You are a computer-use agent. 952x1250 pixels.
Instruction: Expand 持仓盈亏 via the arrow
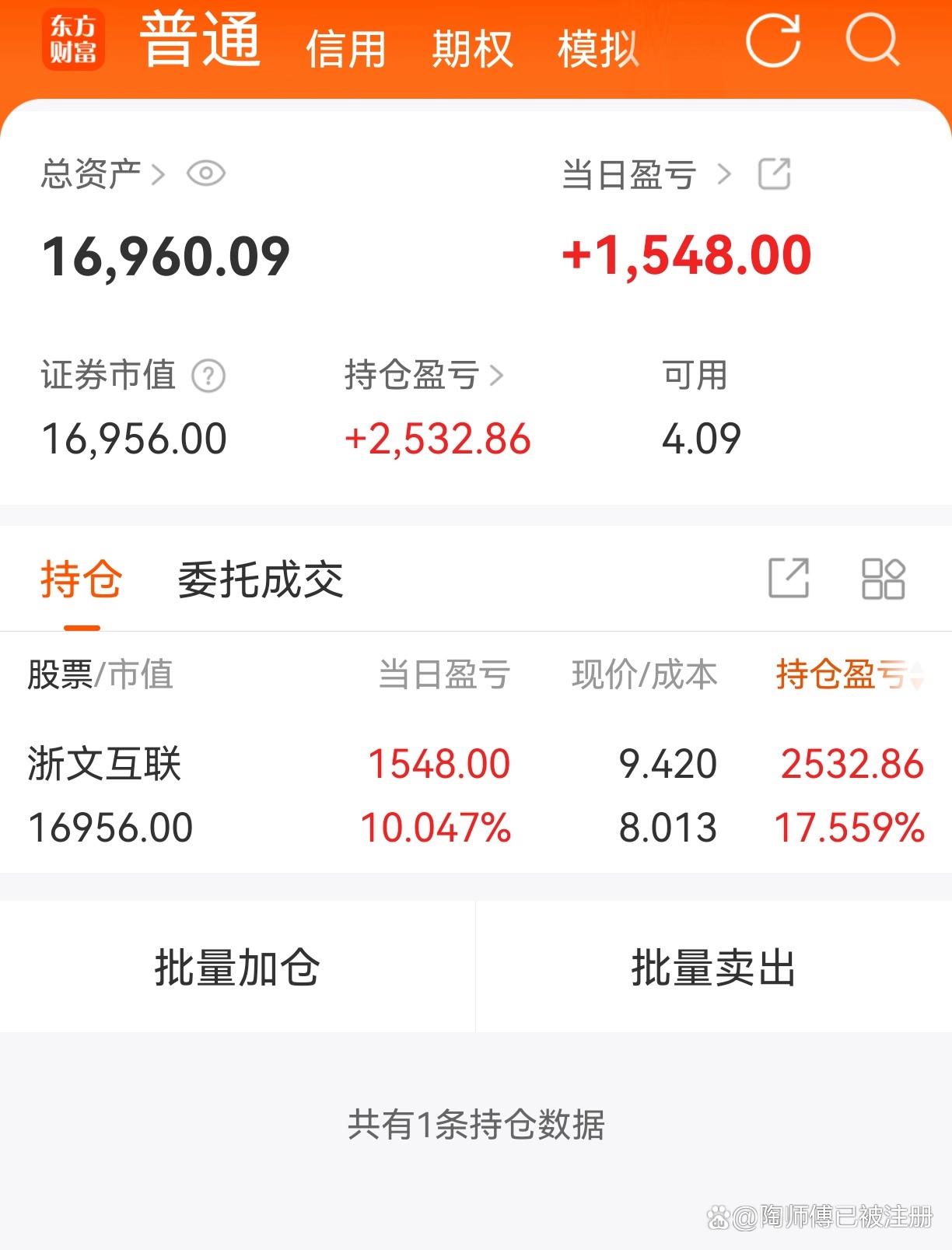point(496,376)
